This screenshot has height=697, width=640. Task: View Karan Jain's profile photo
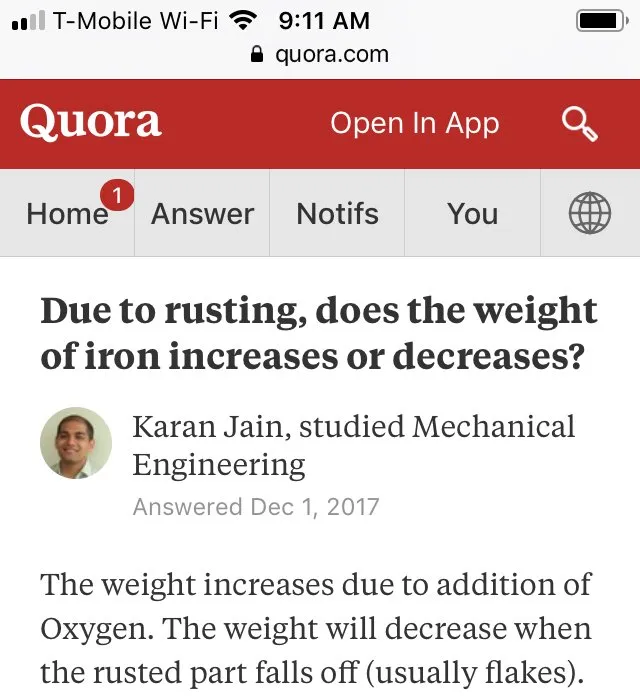pos(76,443)
